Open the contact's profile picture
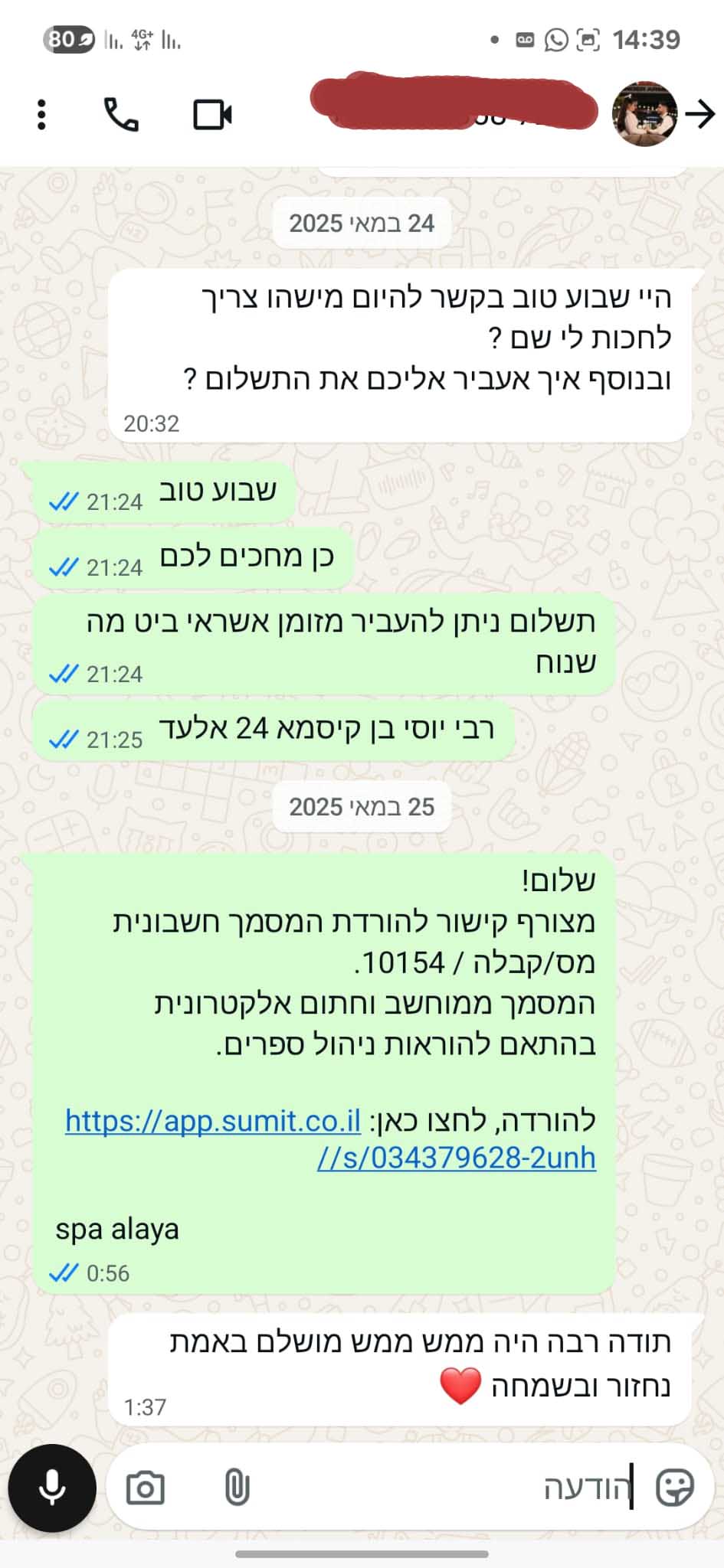The height and width of the screenshot is (1568, 724). 645,114
